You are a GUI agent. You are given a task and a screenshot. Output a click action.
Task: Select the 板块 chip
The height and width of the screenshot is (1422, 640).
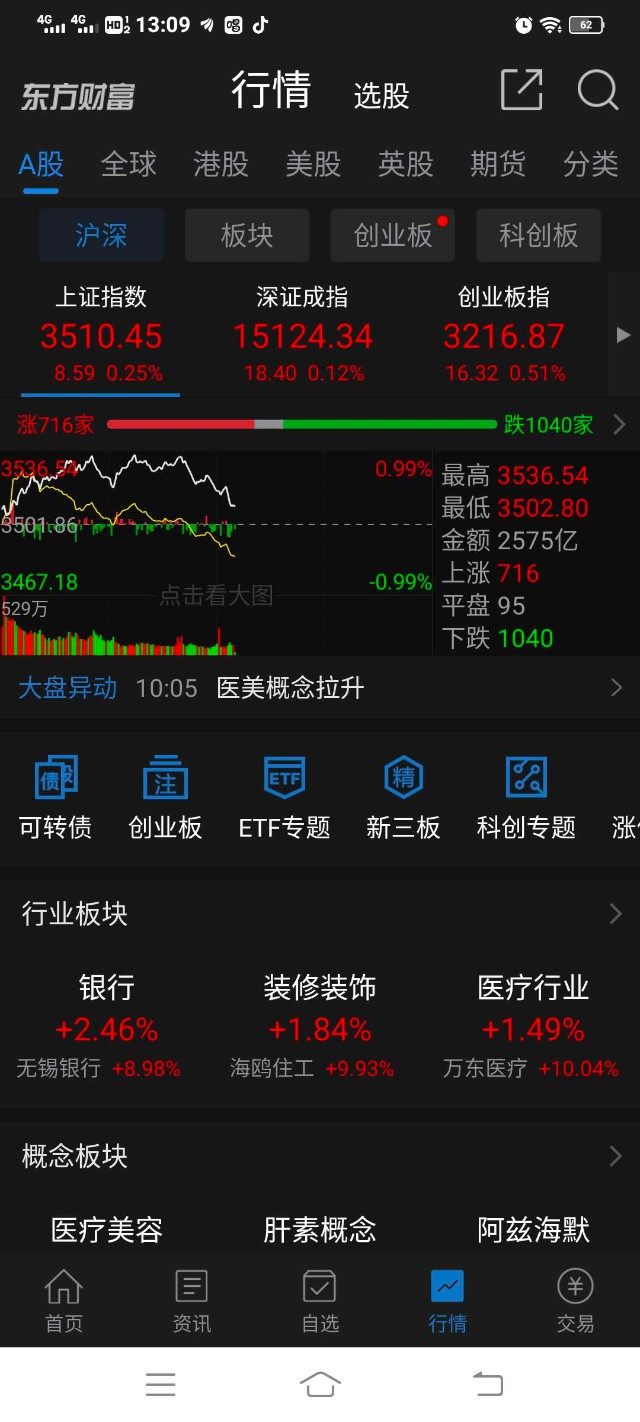tap(247, 236)
